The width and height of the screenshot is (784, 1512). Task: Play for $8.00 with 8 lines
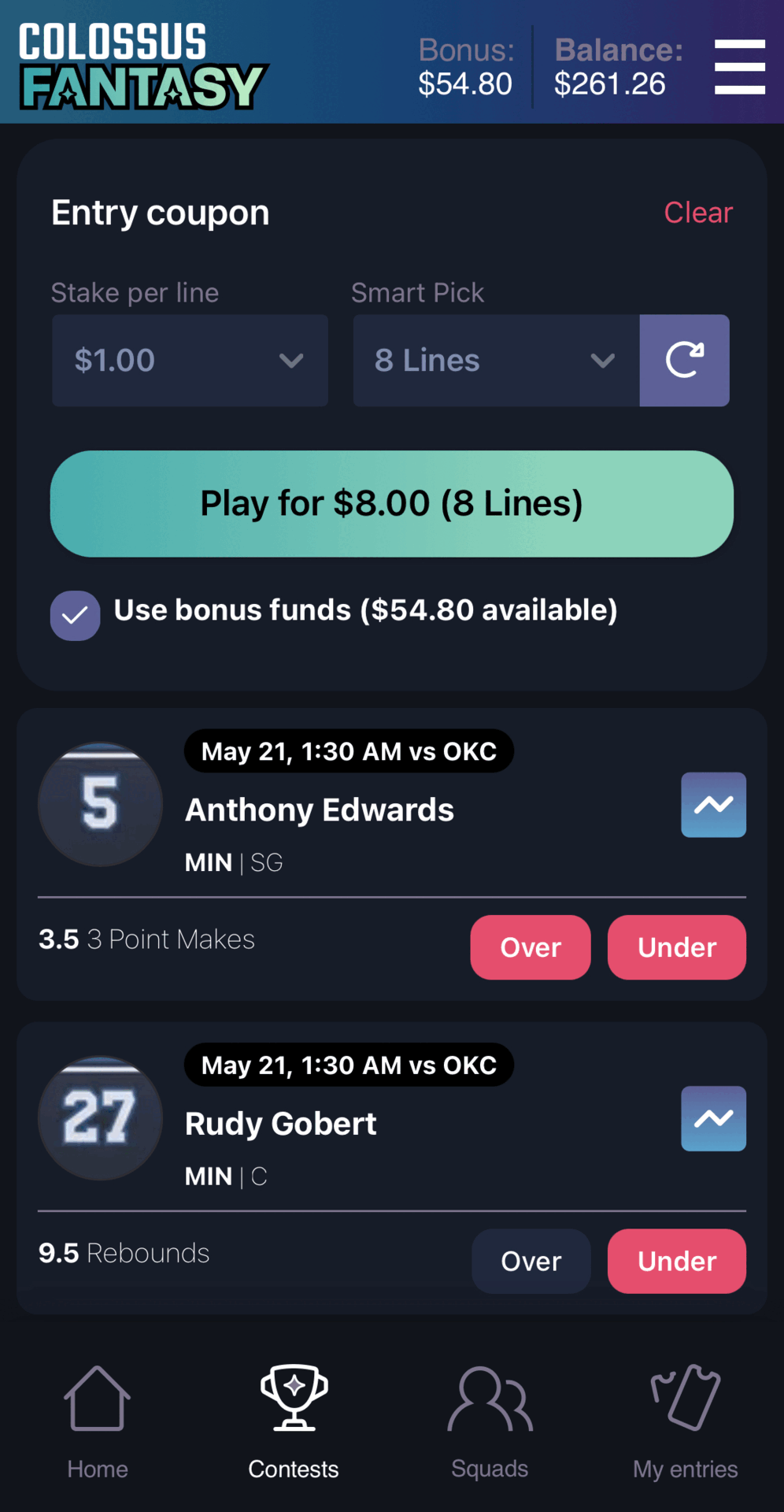[x=391, y=504]
